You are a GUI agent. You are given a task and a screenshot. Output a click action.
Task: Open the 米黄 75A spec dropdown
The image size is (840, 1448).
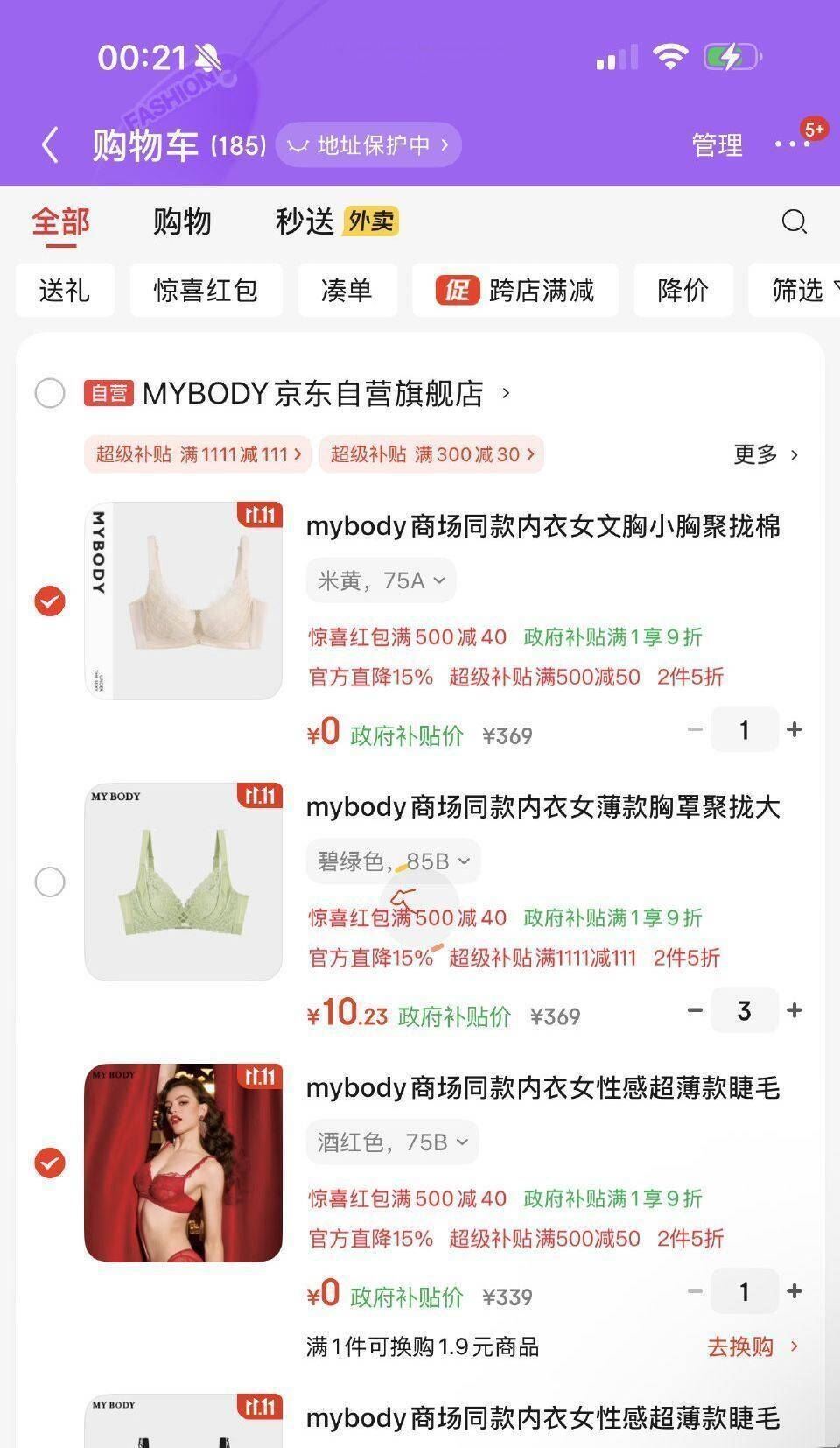(x=381, y=580)
